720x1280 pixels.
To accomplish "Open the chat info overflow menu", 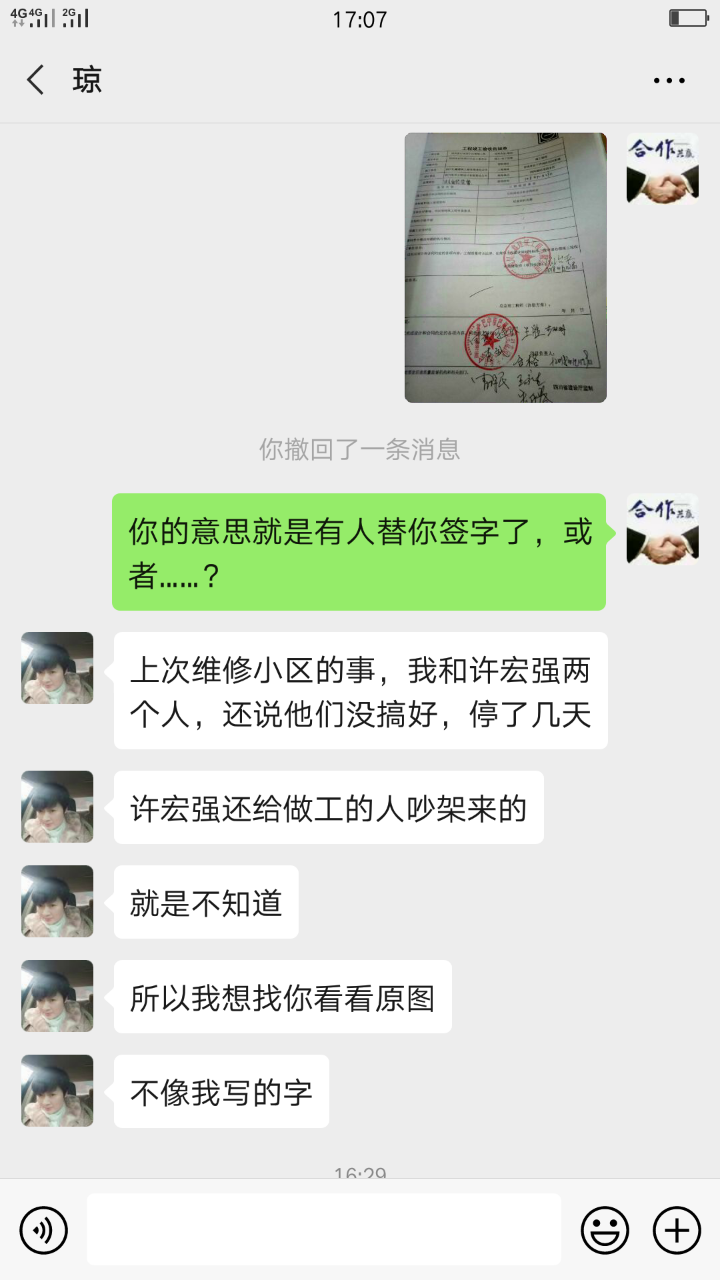I will [x=669, y=80].
